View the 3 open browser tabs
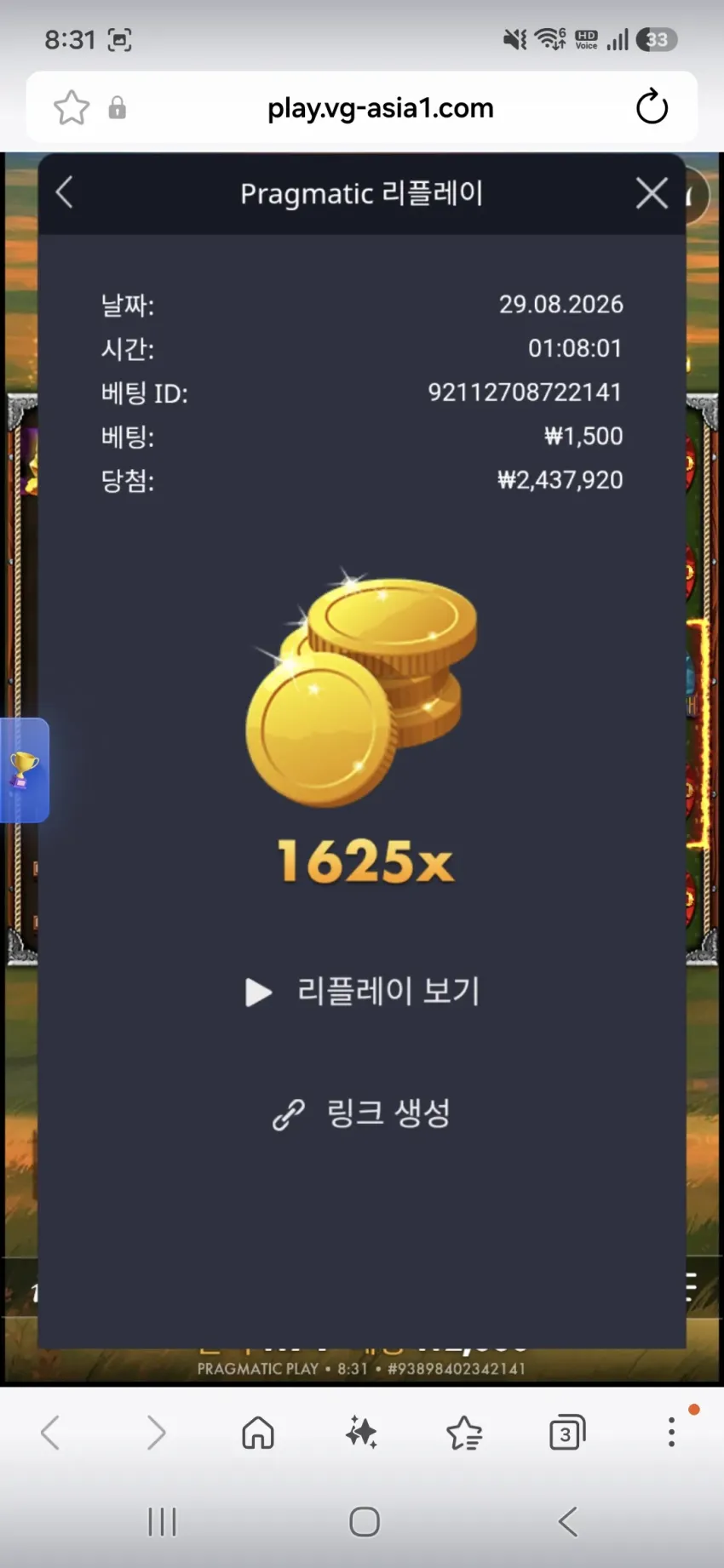 click(x=567, y=1433)
